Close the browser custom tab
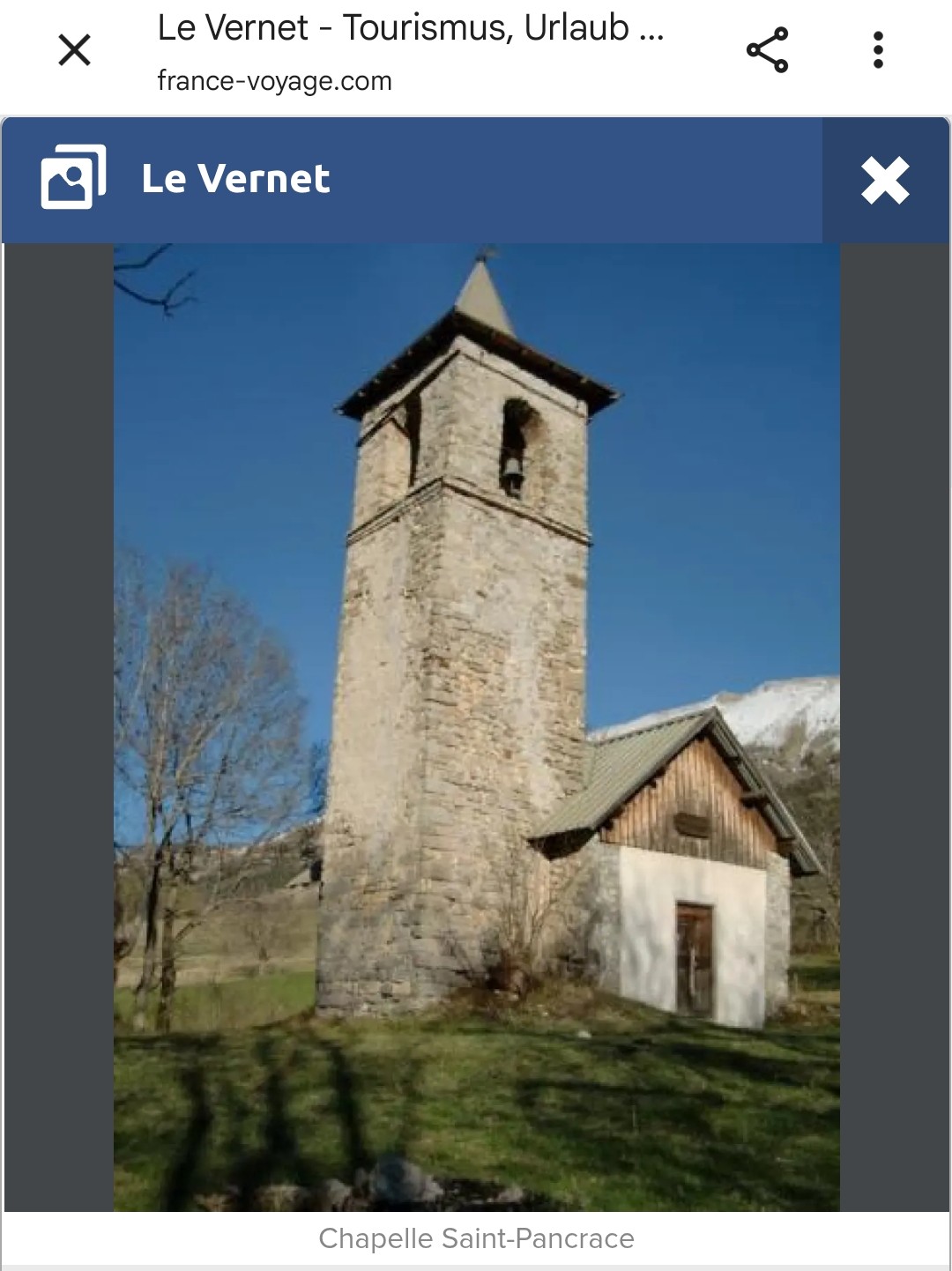The height and width of the screenshot is (1271, 952). pos(75,50)
